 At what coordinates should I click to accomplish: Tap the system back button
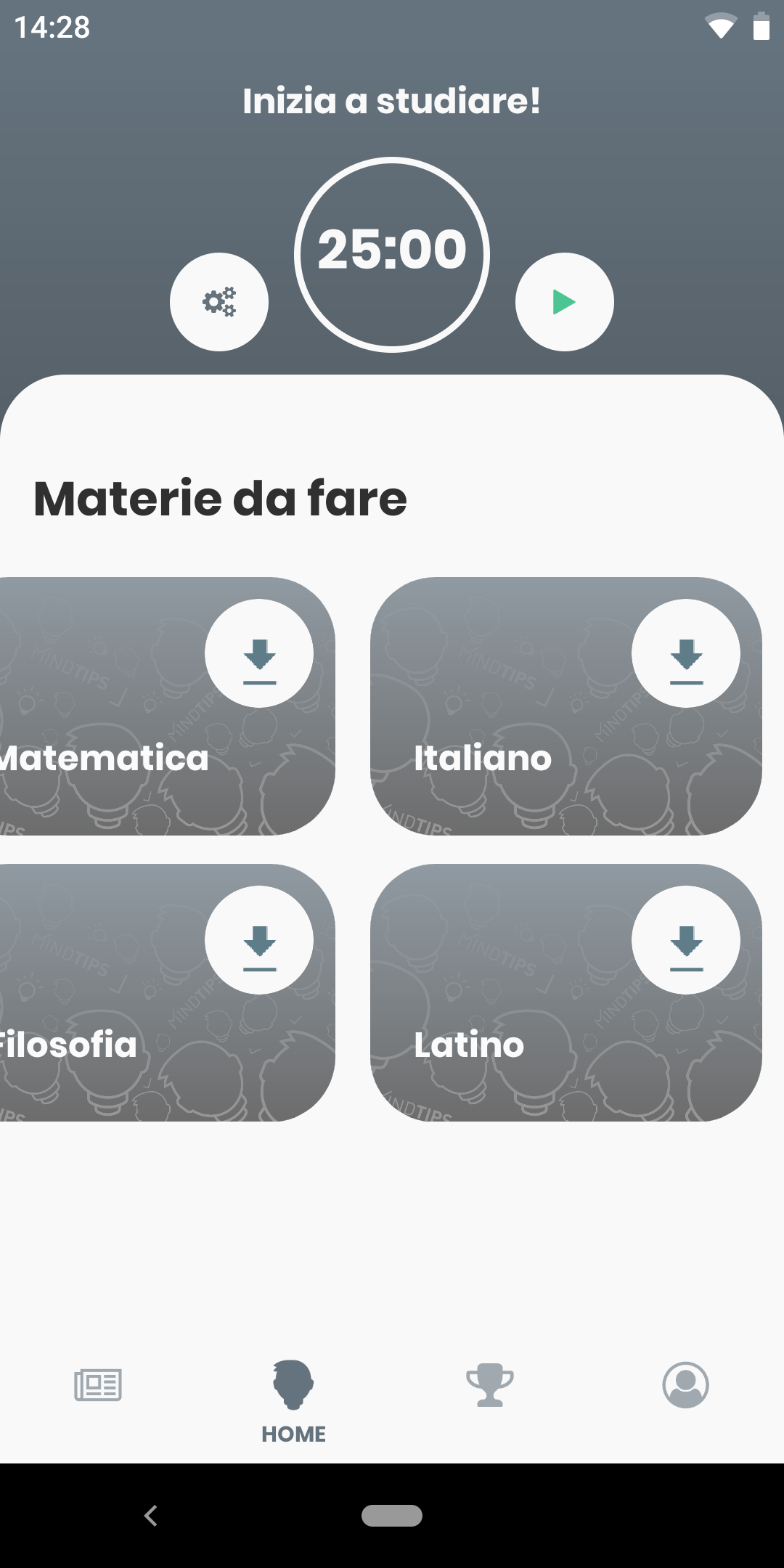pos(151,1516)
